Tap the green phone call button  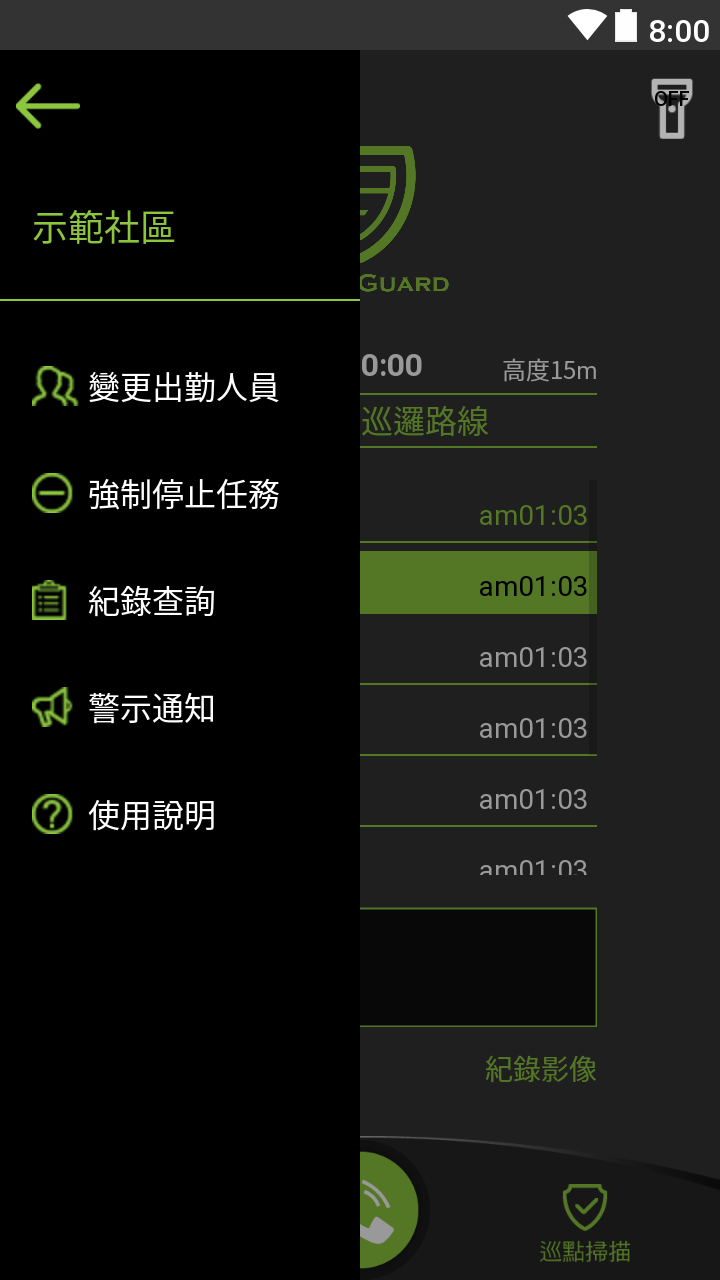[x=388, y=1210]
